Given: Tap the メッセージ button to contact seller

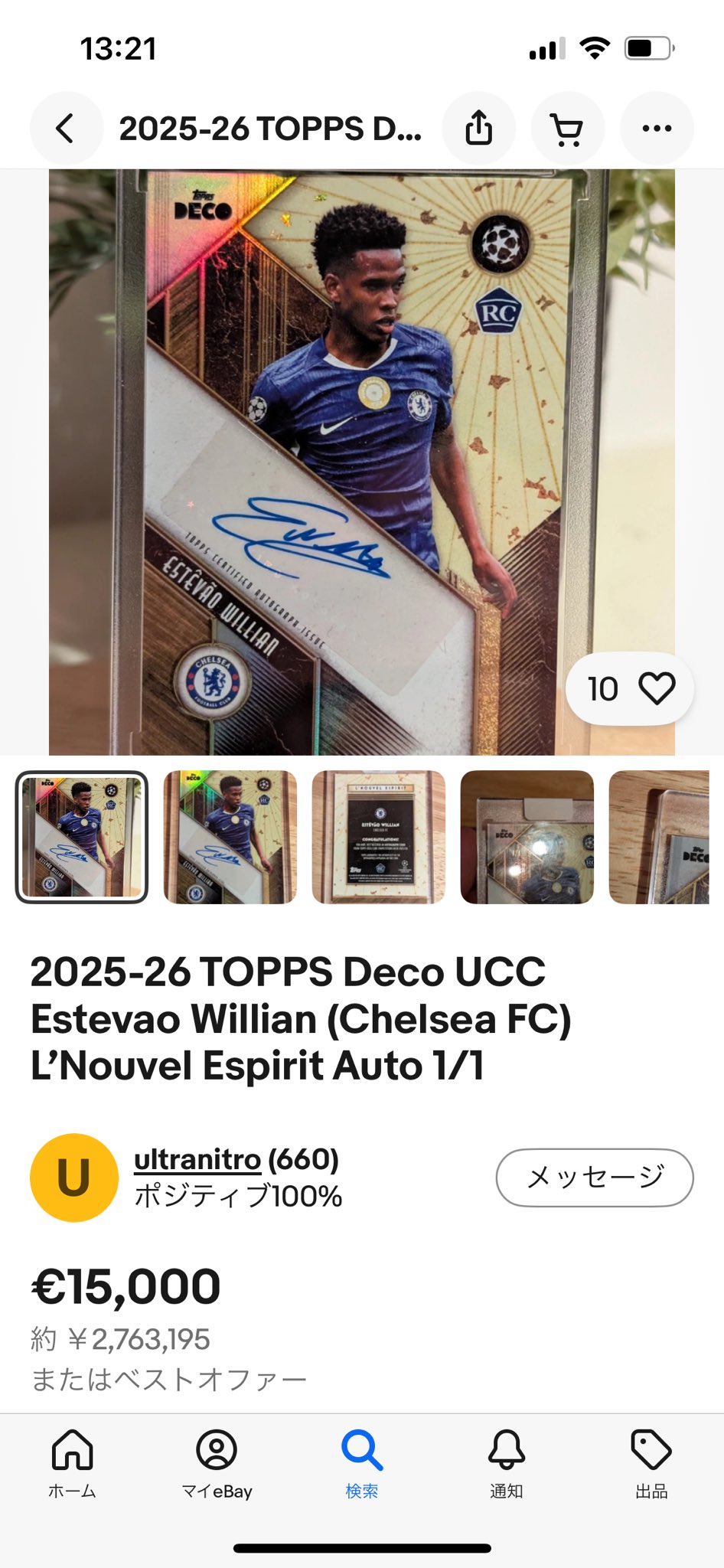Looking at the screenshot, I should pyautogui.click(x=595, y=1178).
